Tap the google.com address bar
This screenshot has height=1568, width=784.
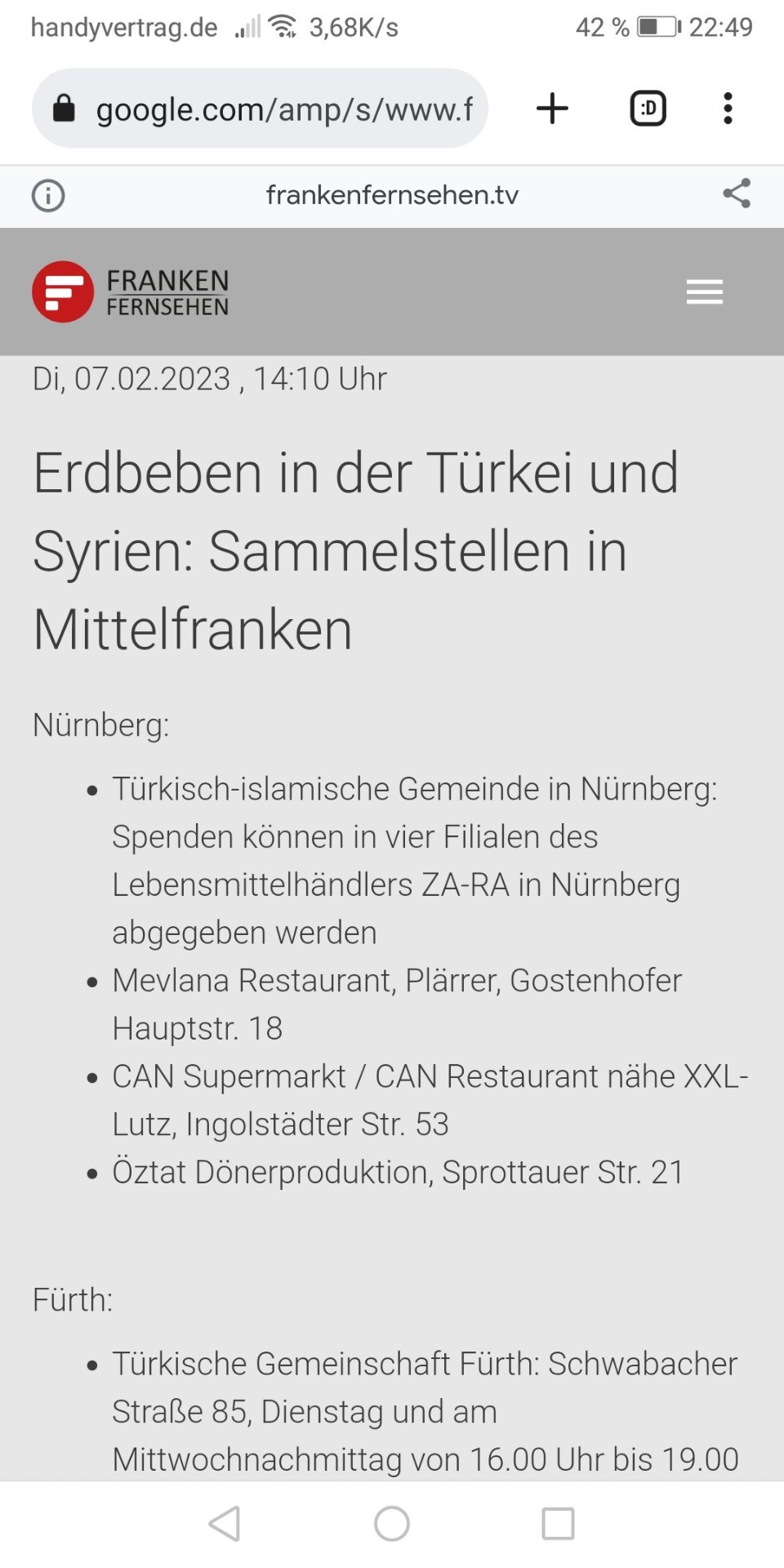[x=260, y=109]
